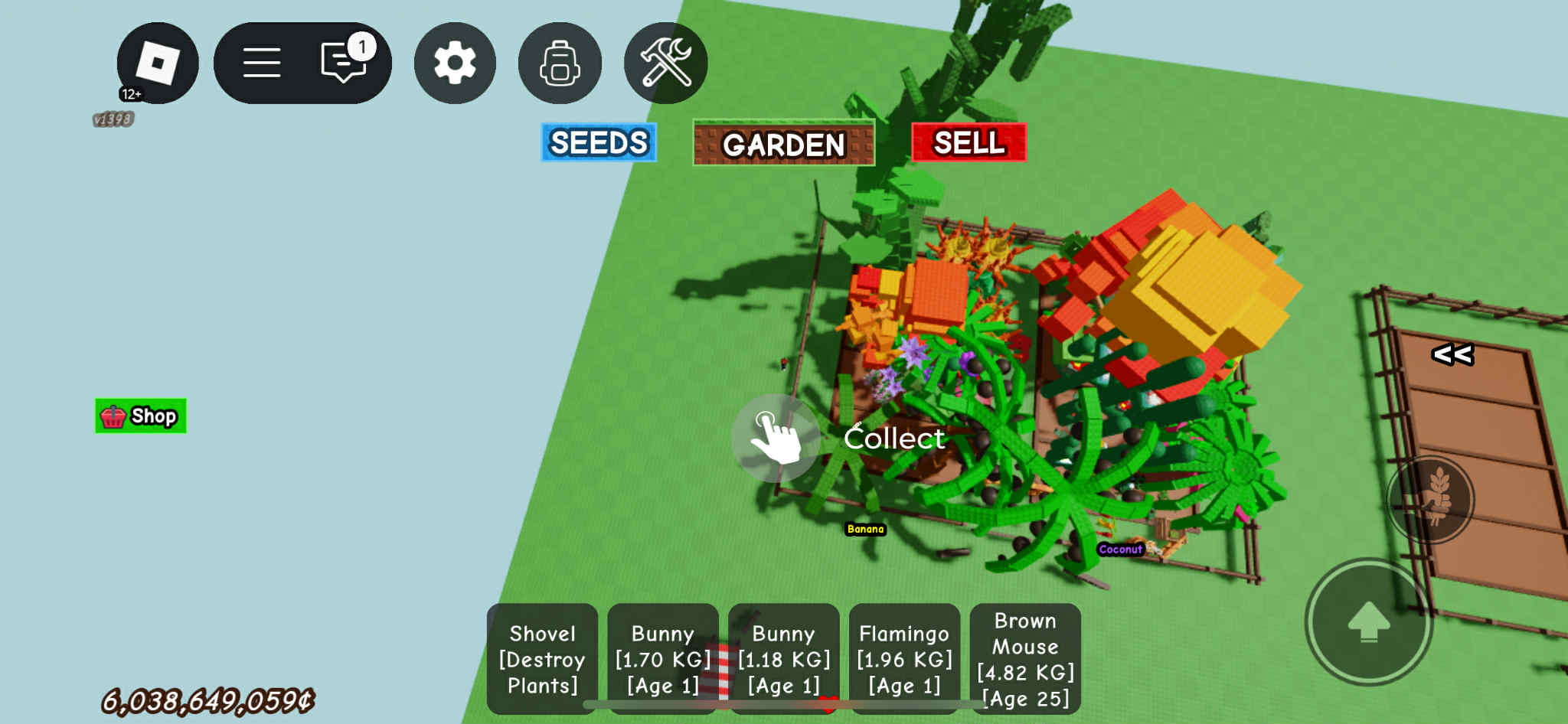The width and height of the screenshot is (1568, 724).
Task: Equip the Brown Mouse 4.82 KG slot
Action: click(1025, 659)
